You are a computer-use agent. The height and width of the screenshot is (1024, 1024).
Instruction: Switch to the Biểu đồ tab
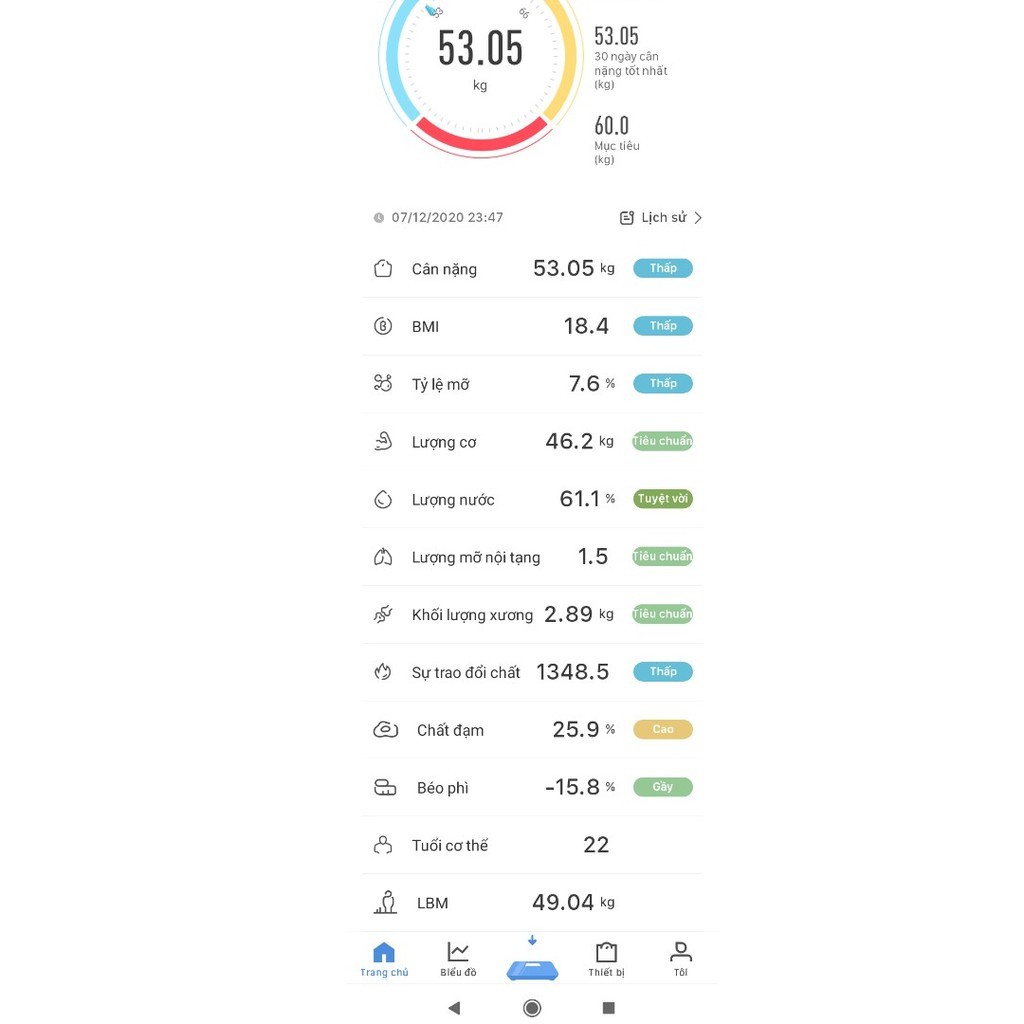point(458,958)
